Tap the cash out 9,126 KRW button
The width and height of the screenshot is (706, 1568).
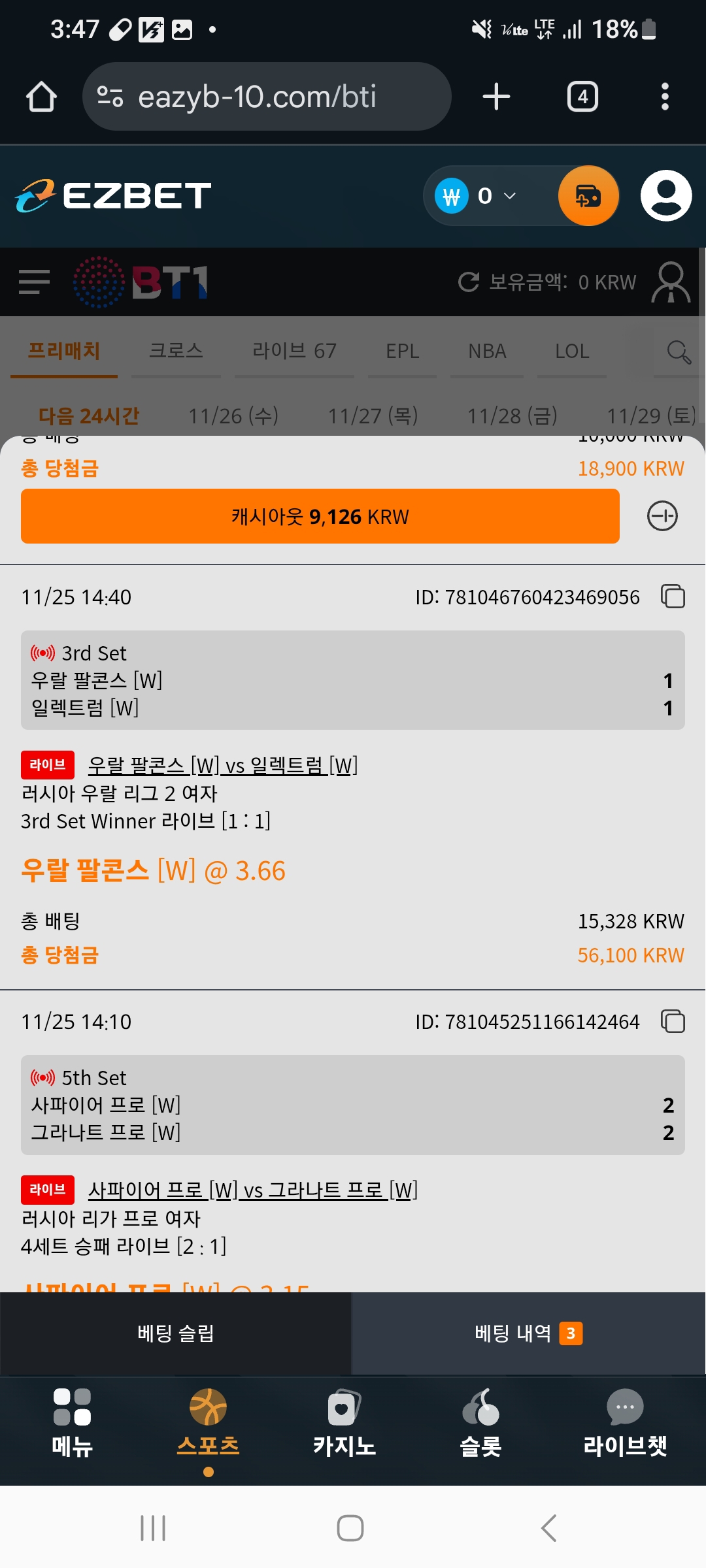[320, 516]
